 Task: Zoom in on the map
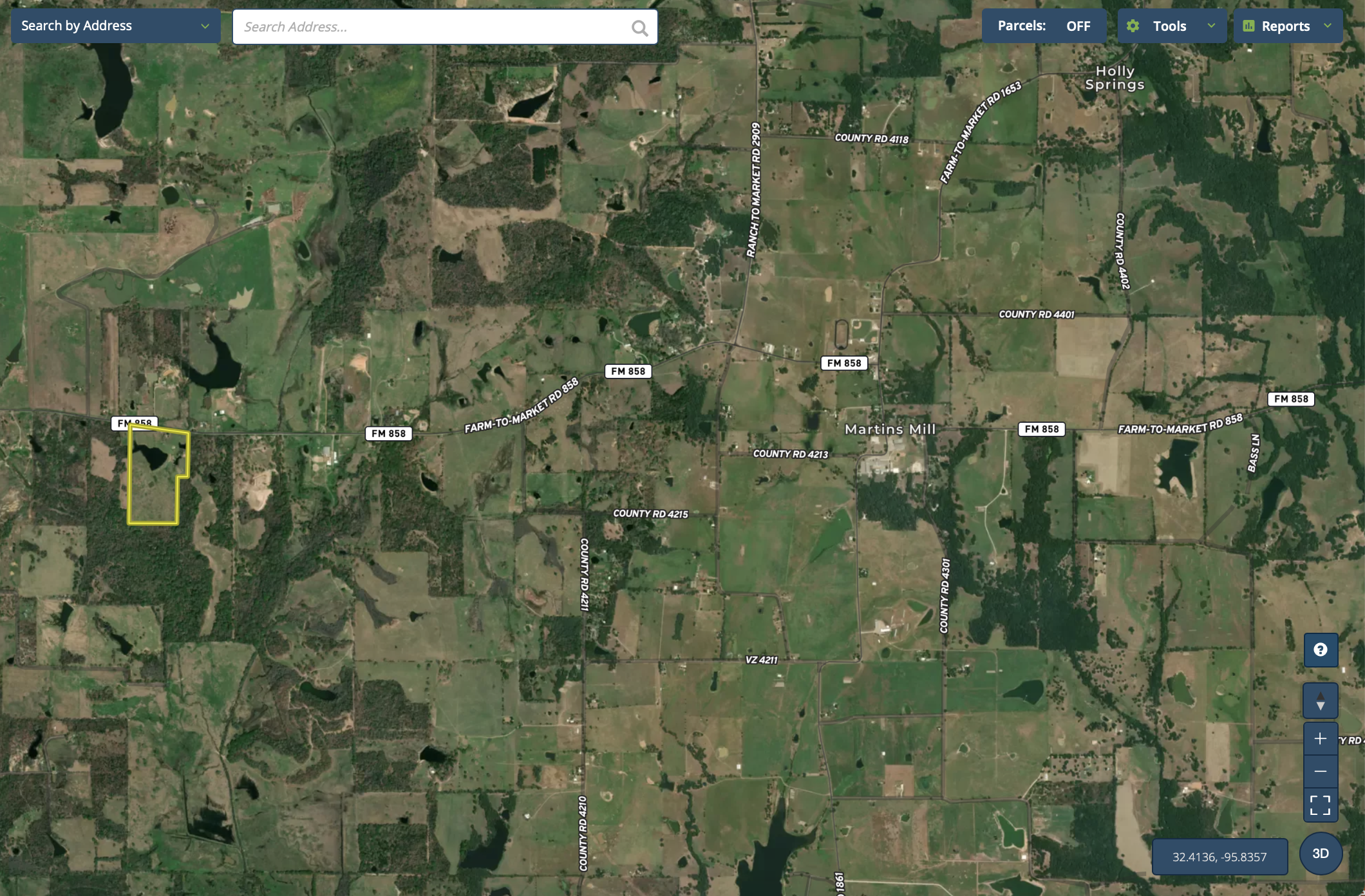pos(1321,739)
